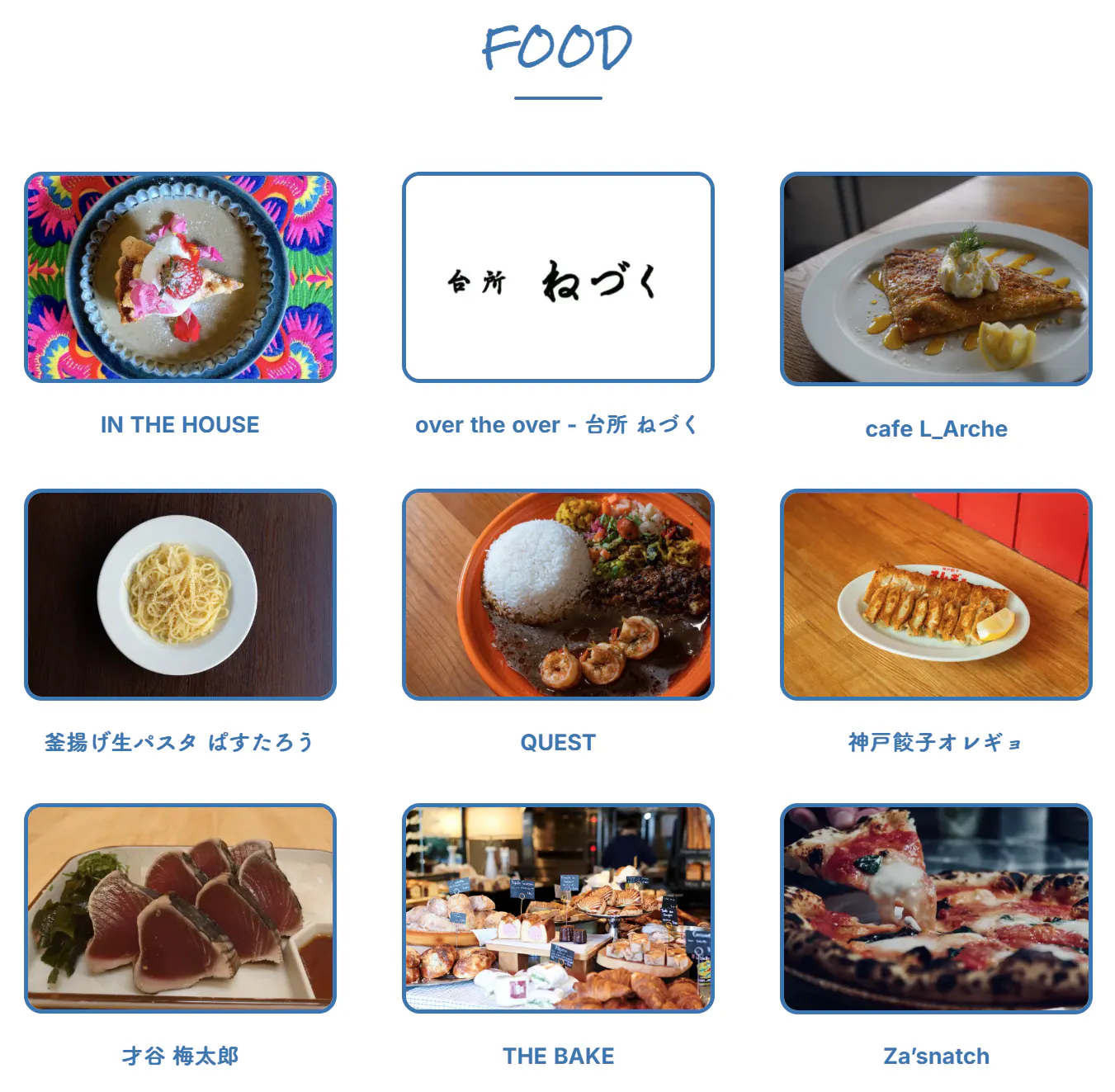Tap the QUEST curry plate picture

(x=558, y=594)
